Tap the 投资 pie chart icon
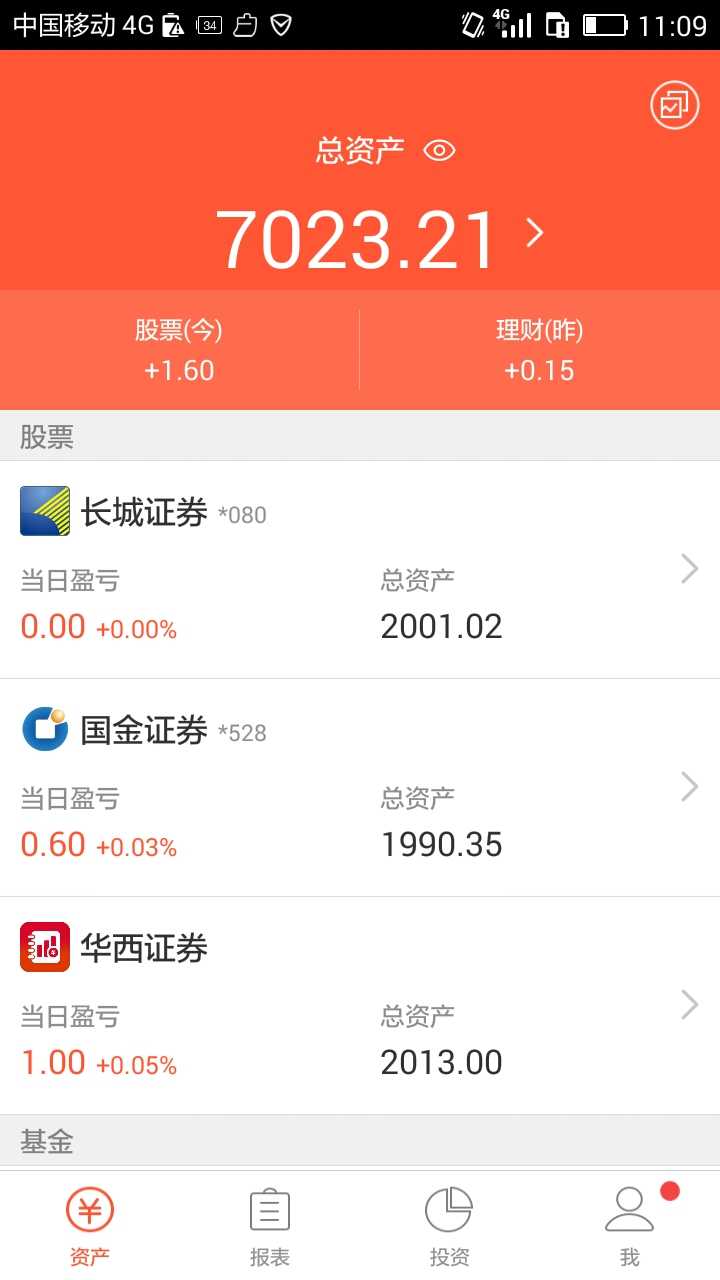The image size is (720, 1280). (x=449, y=1210)
